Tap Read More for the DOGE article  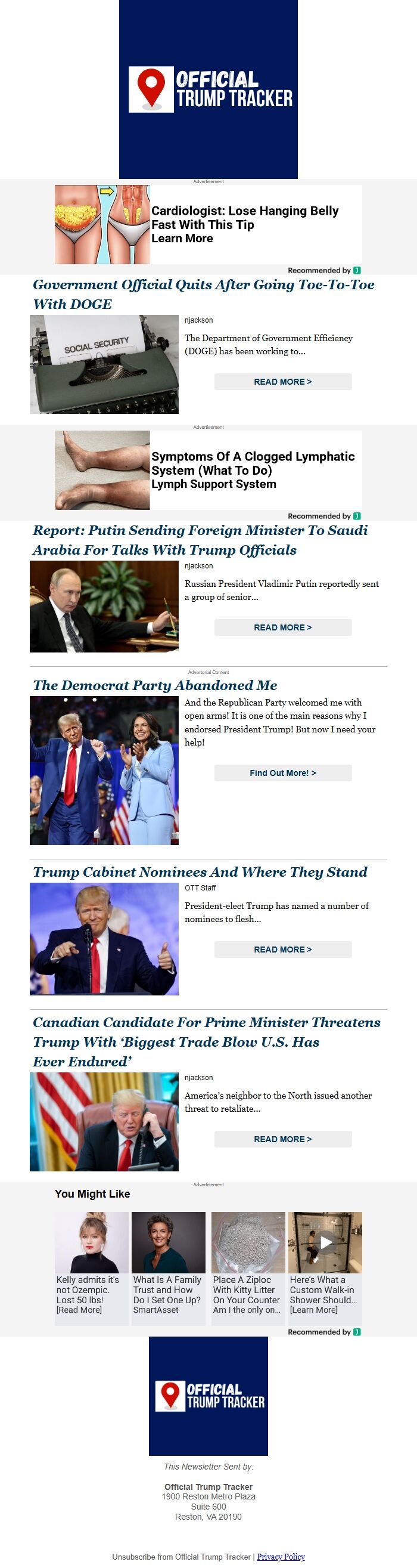click(x=282, y=382)
